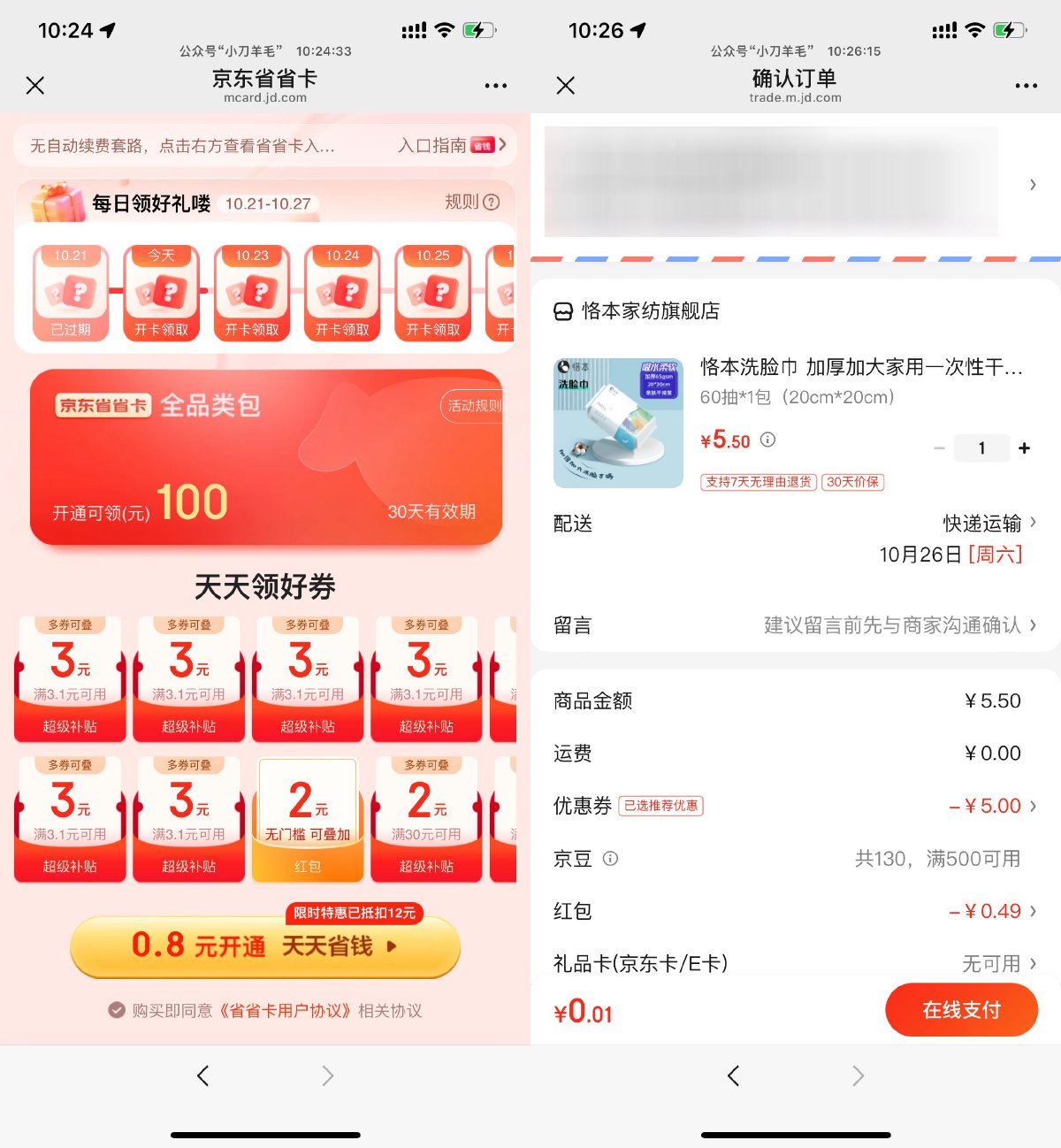Open overflow menu on 京东省省卡 page
This screenshot has height=1148, width=1061.
click(496, 86)
